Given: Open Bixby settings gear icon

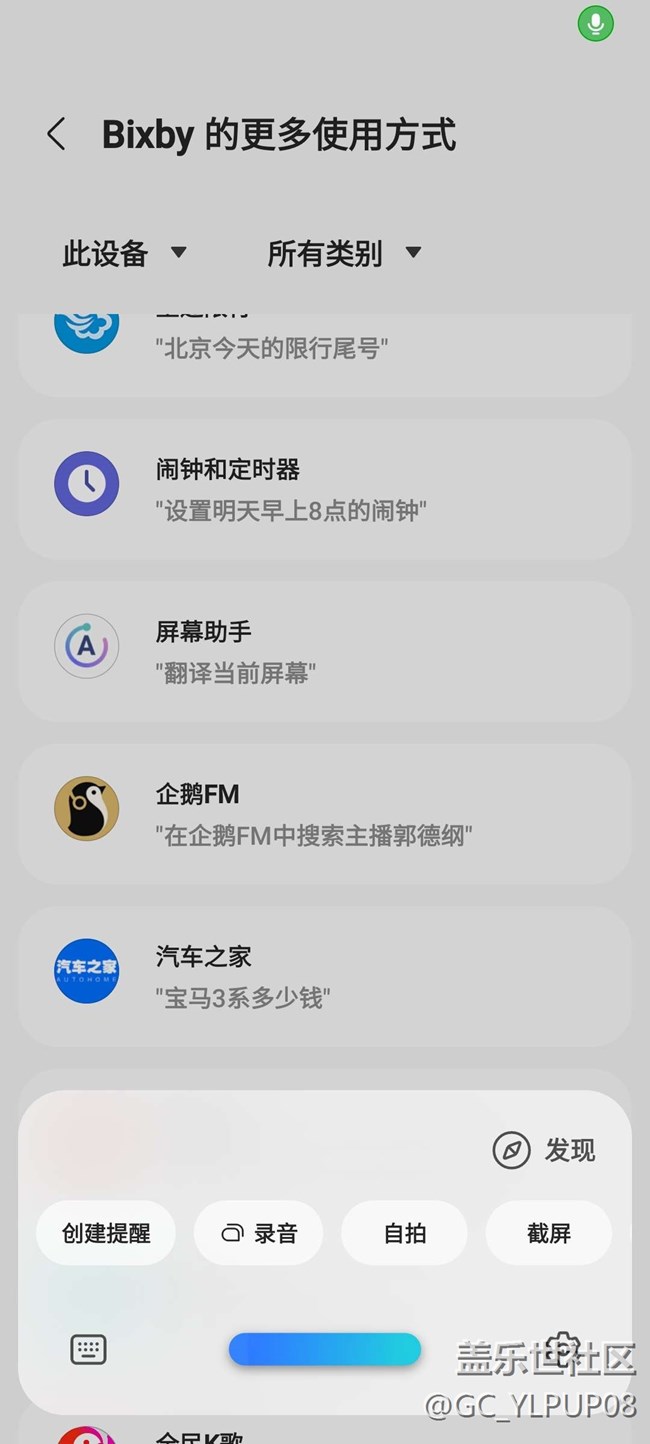Looking at the screenshot, I should pyautogui.click(x=563, y=1348).
